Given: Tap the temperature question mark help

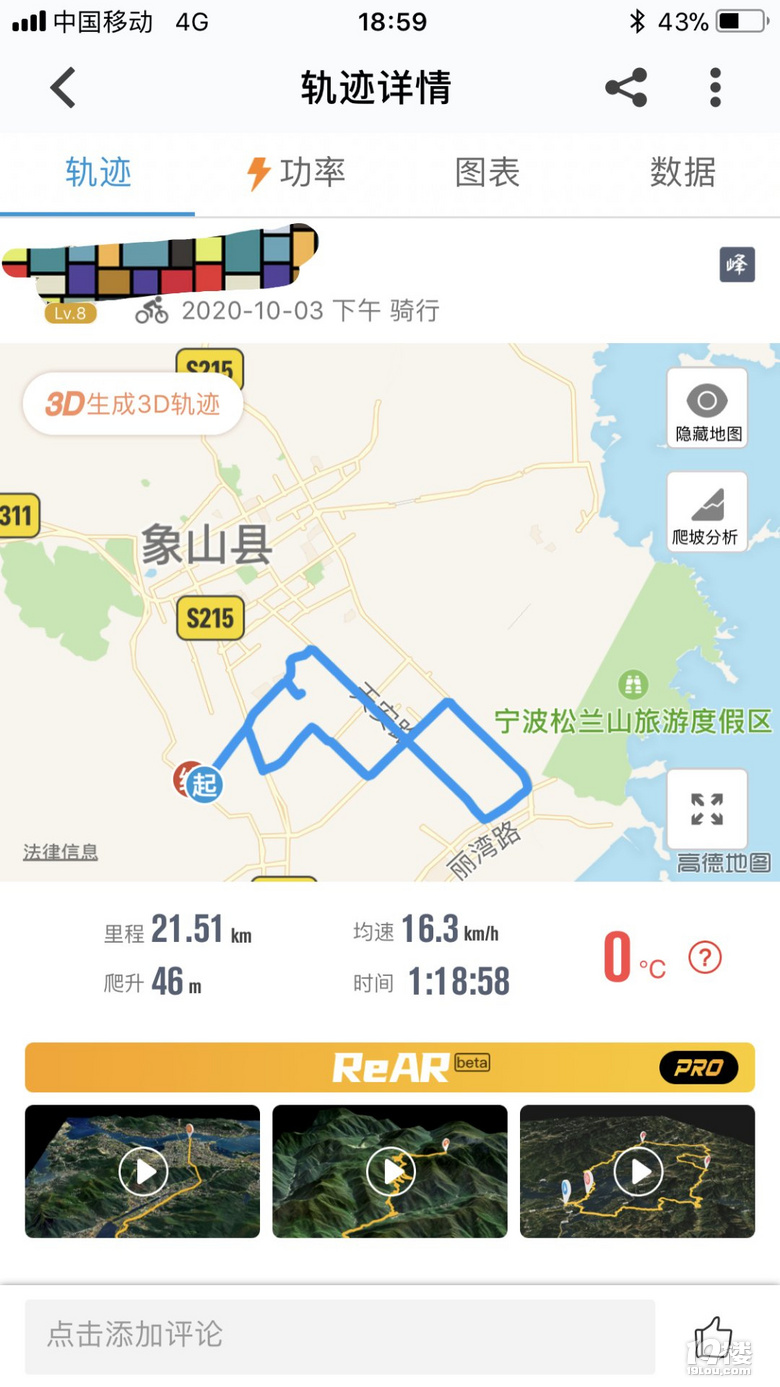Looking at the screenshot, I should (705, 958).
